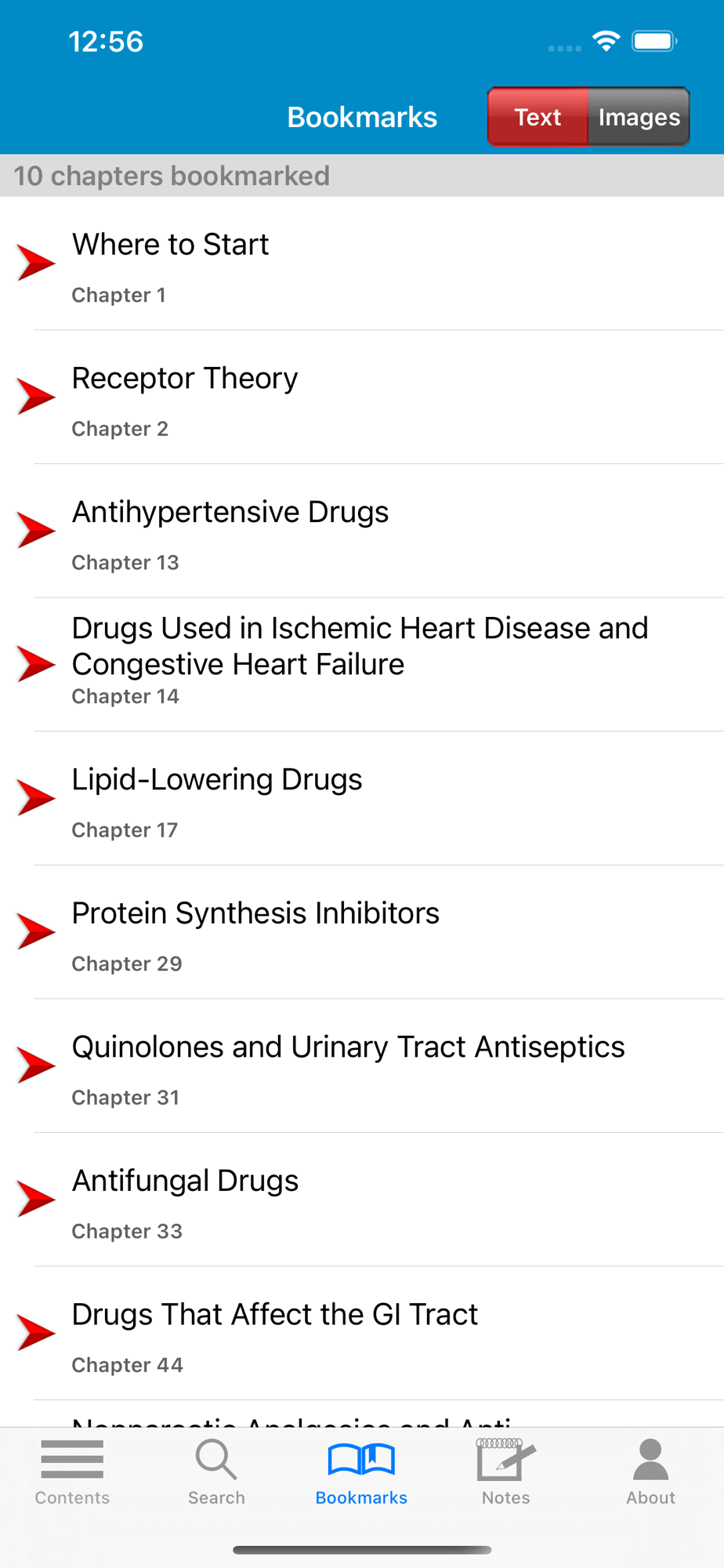The width and height of the screenshot is (724, 1568).
Task: Open Where to Start, Chapter 1
Action: coord(362,263)
